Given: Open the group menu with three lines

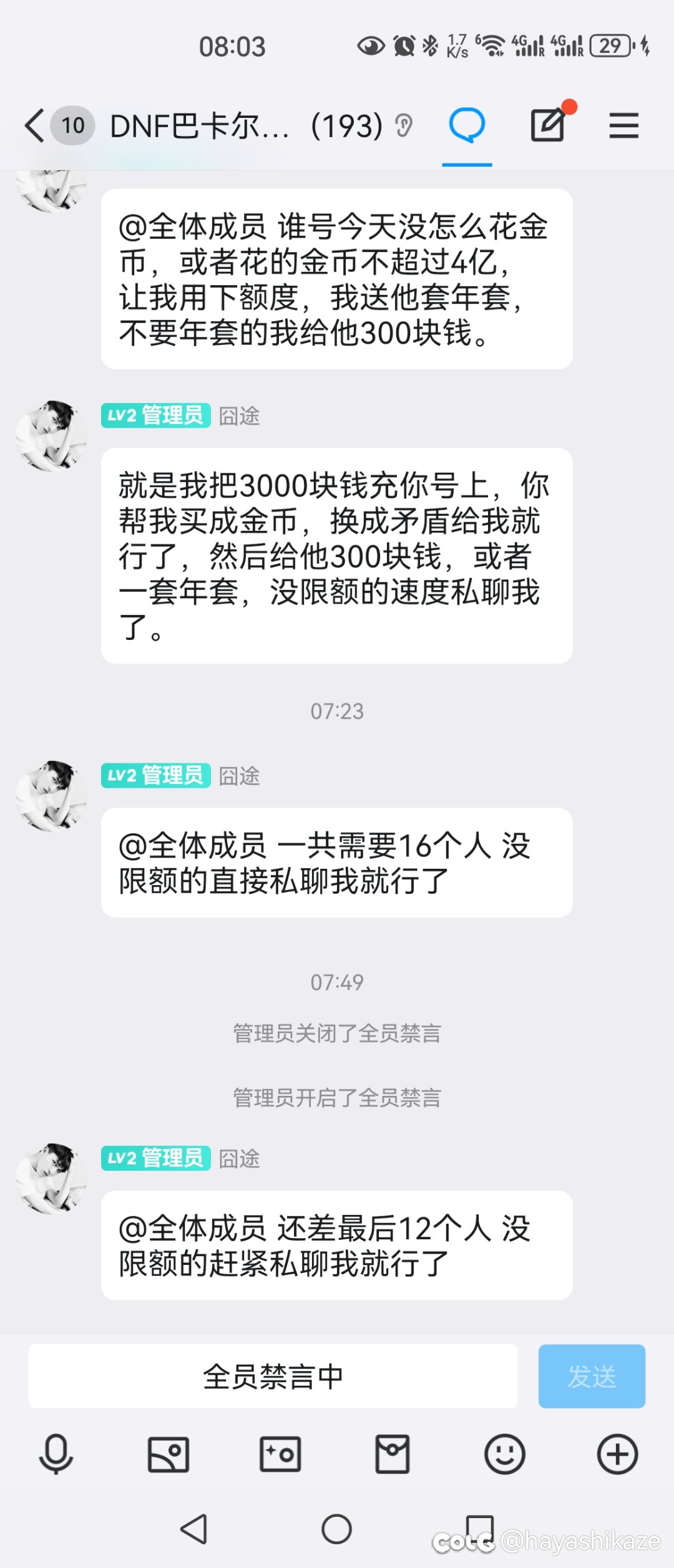Looking at the screenshot, I should [623, 125].
